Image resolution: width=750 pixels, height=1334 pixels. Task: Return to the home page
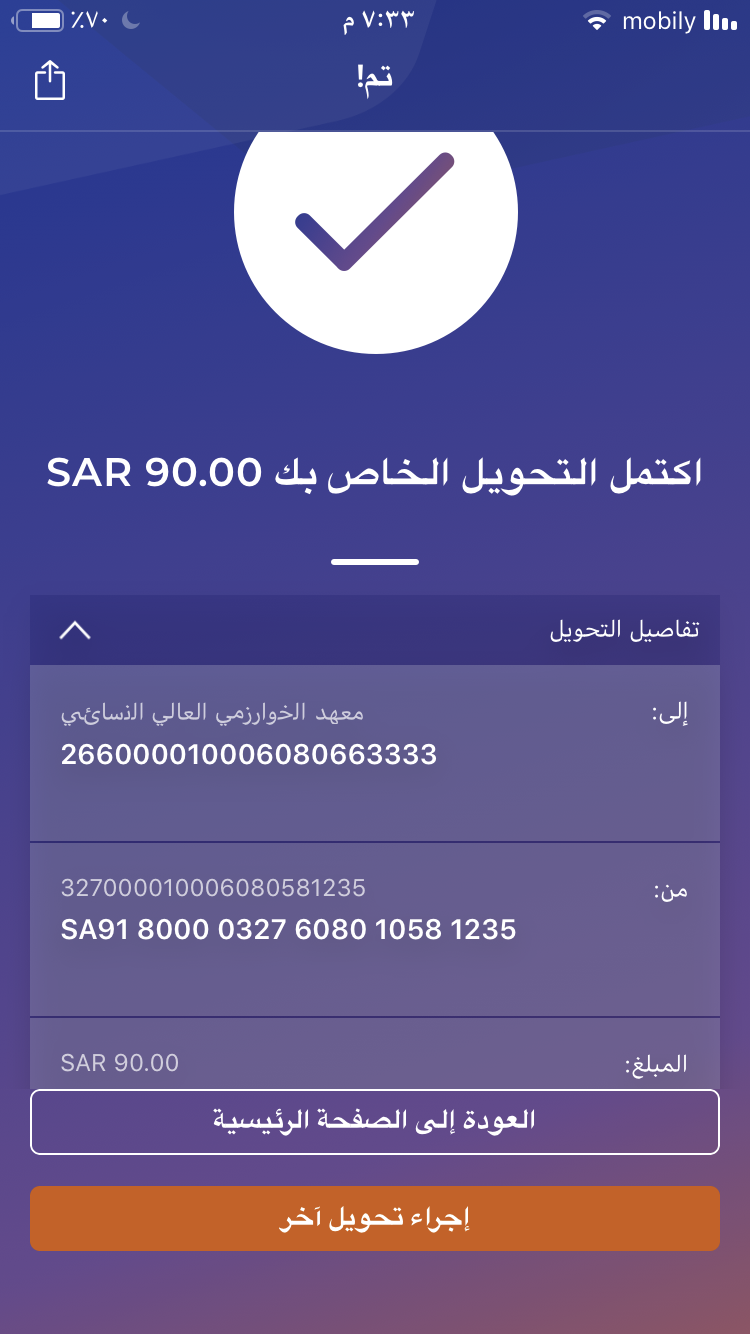pos(375,1121)
